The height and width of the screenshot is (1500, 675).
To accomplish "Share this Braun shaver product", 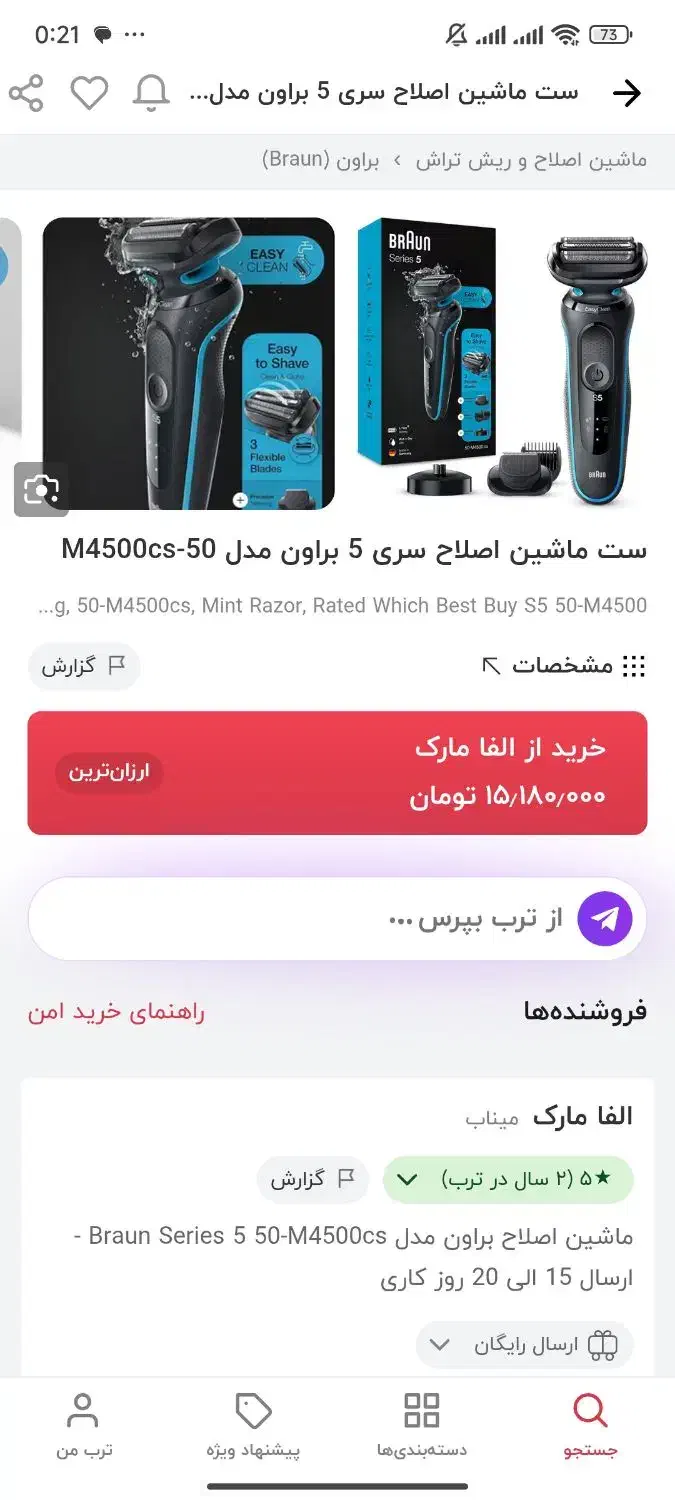I will pos(26,93).
